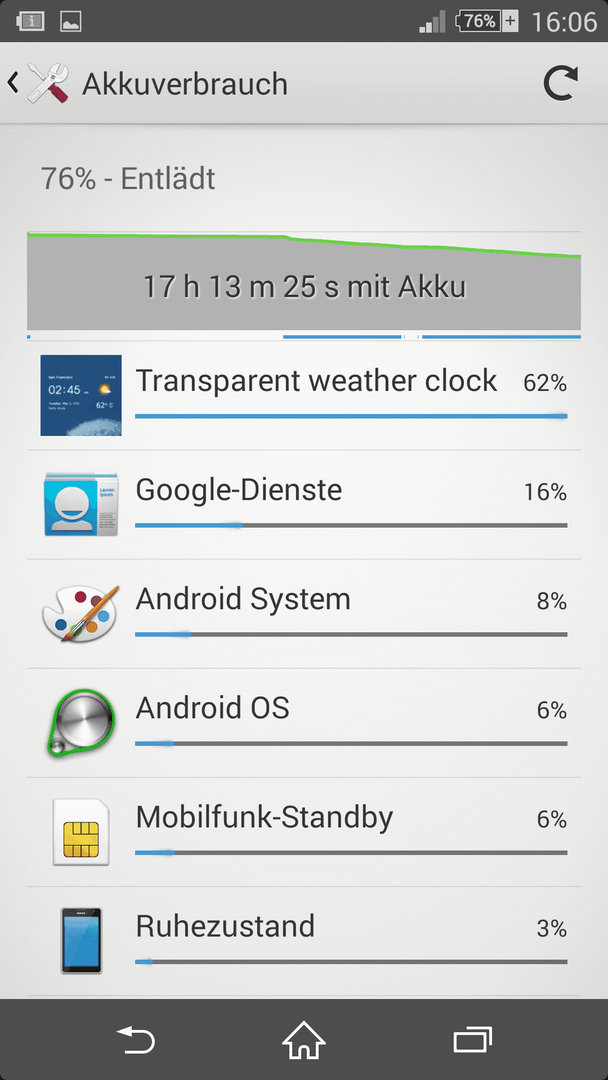Select the Android OS row

pos(304,723)
